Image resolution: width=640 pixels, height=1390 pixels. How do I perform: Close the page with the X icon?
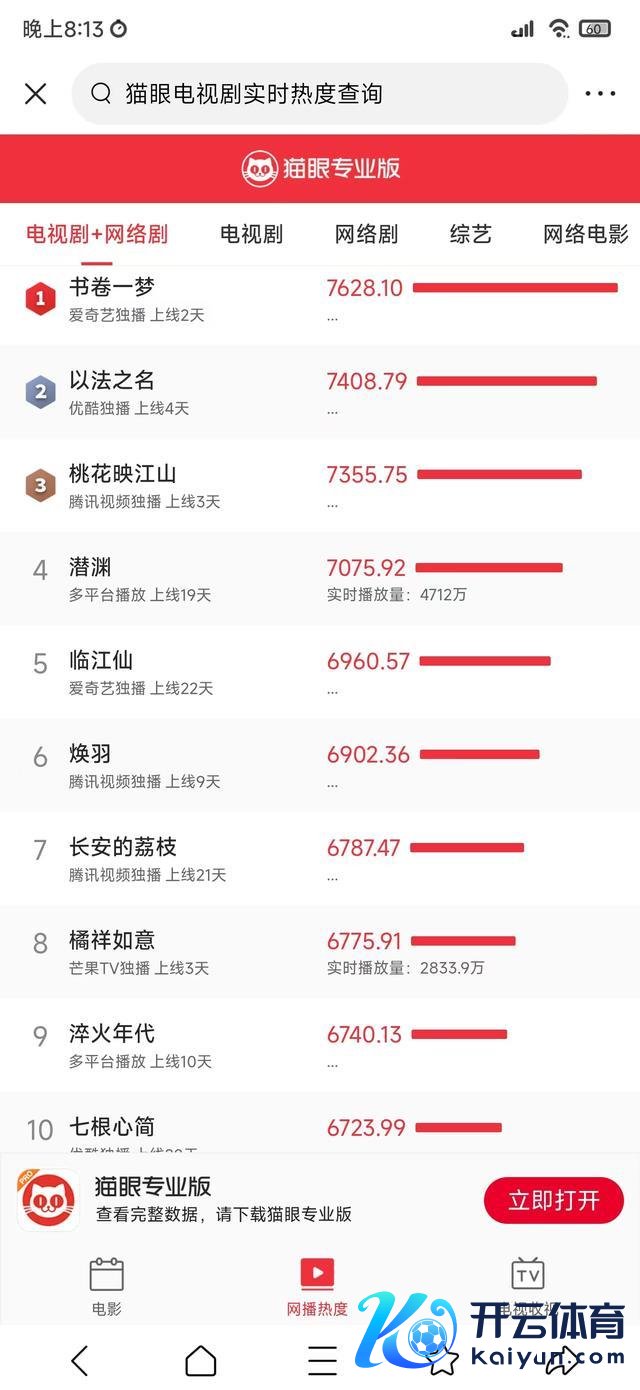click(x=36, y=94)
